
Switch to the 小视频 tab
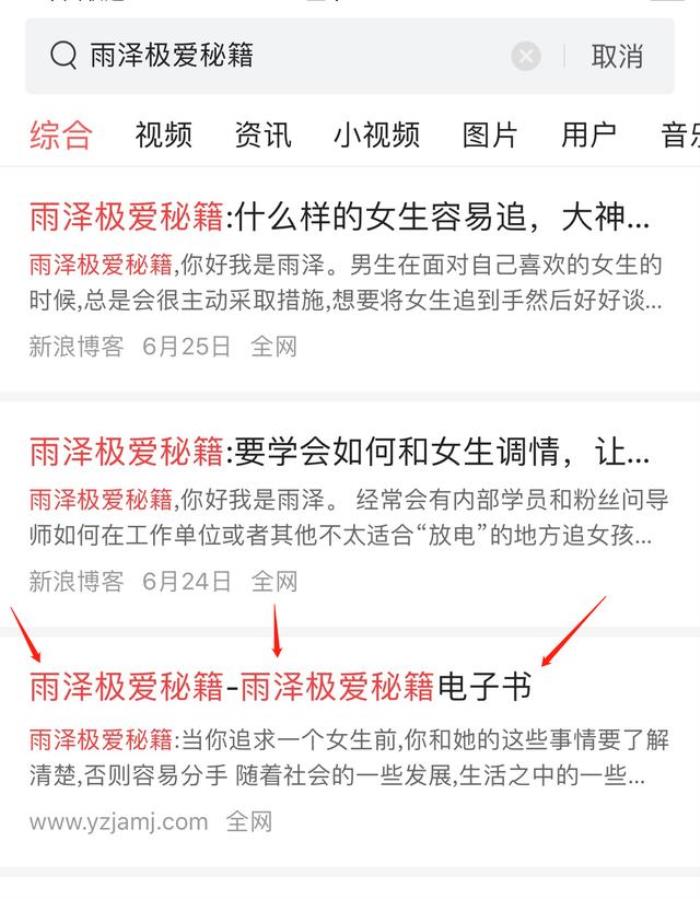(377, 135)
